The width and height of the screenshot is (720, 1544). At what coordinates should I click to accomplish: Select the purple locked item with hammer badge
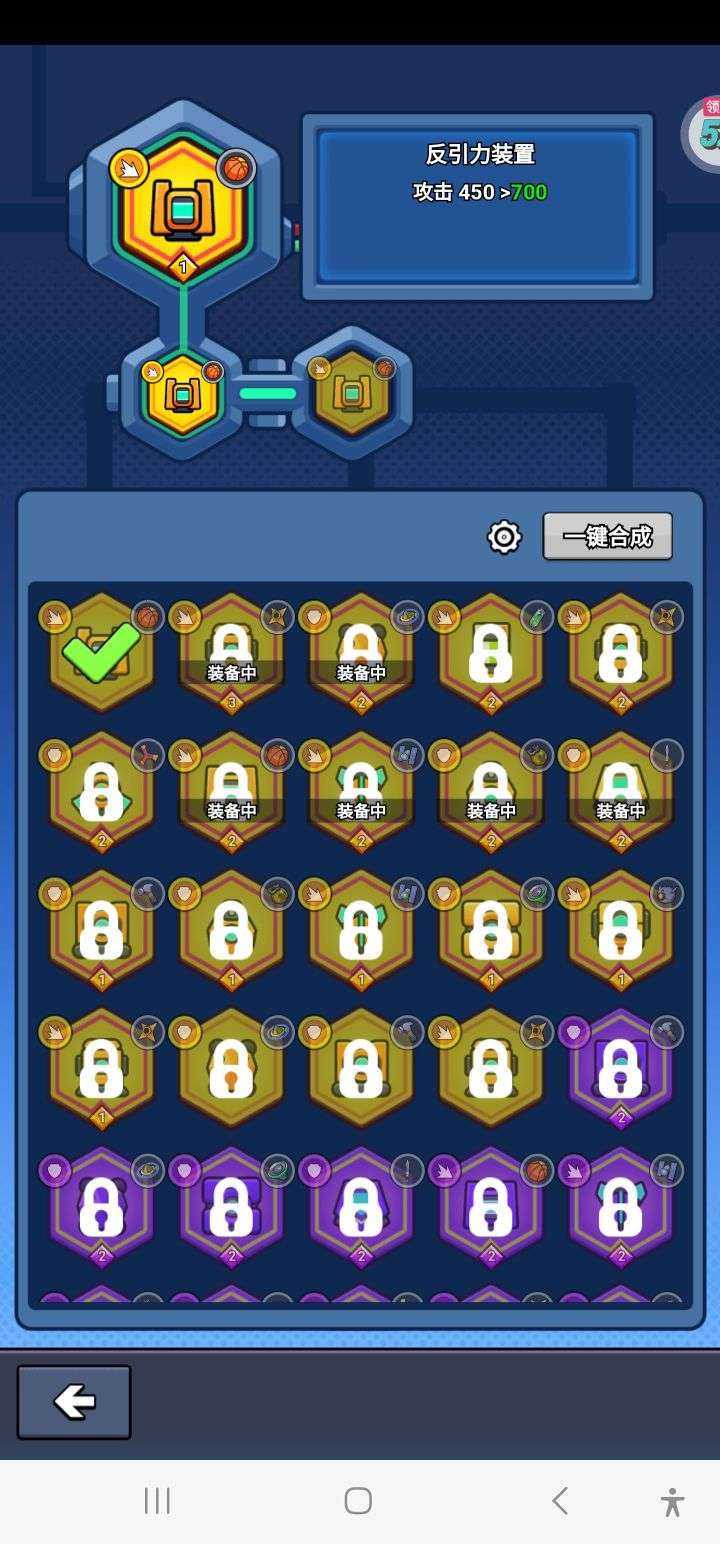coord(621,1066)
